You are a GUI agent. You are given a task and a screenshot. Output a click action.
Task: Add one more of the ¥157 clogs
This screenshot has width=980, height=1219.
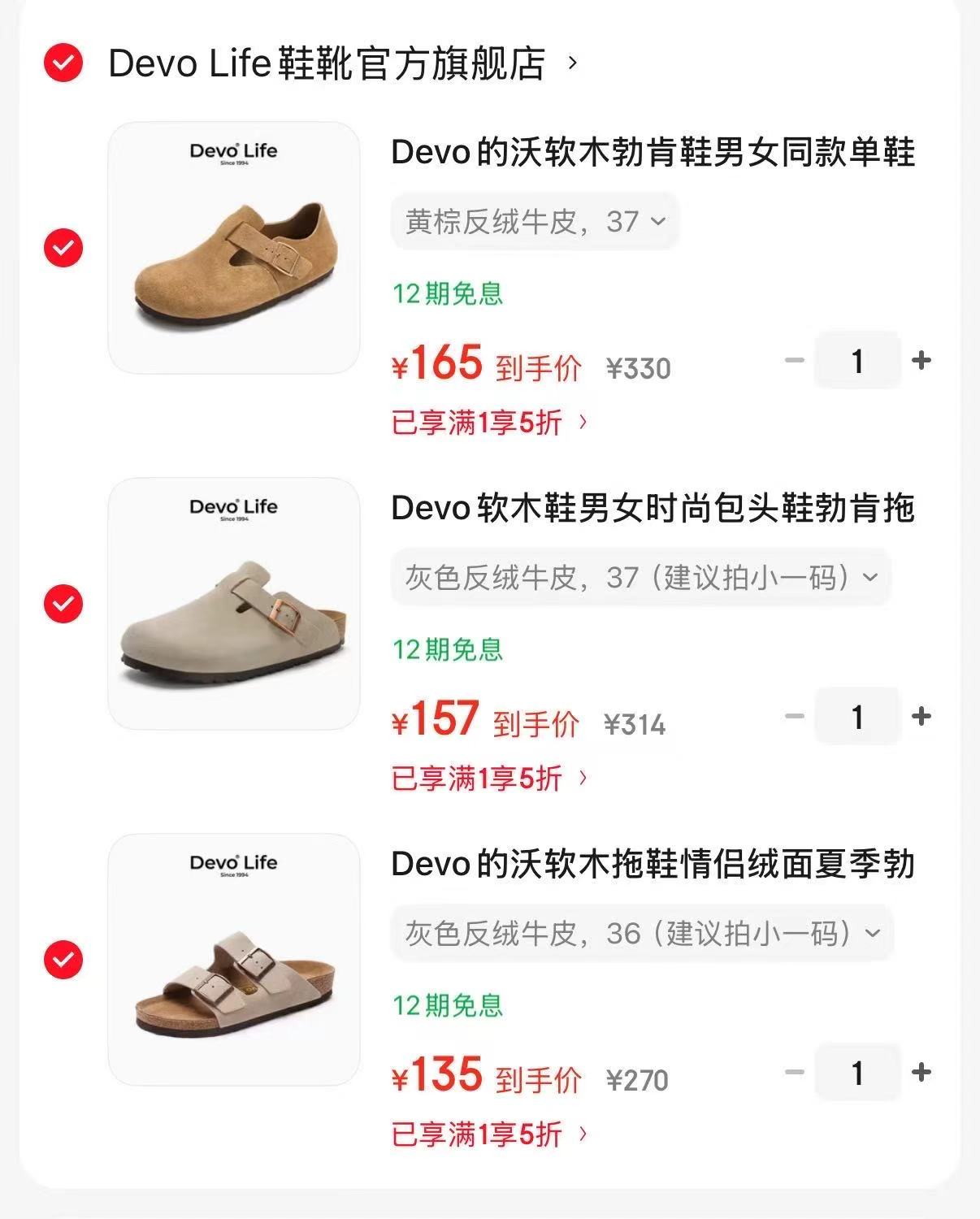click(921, 716)
